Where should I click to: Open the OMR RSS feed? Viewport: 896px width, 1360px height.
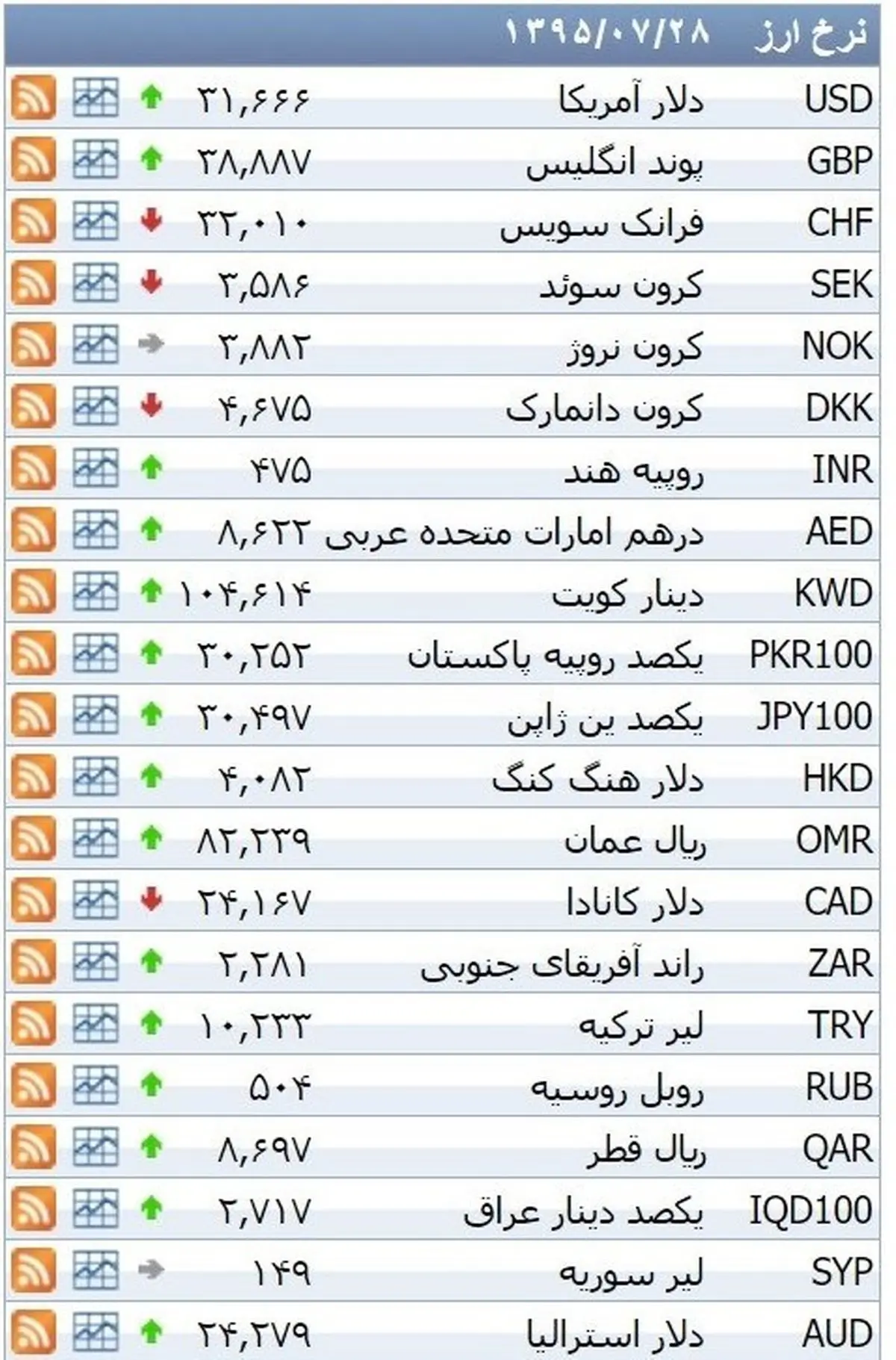(x=34, y=839)
